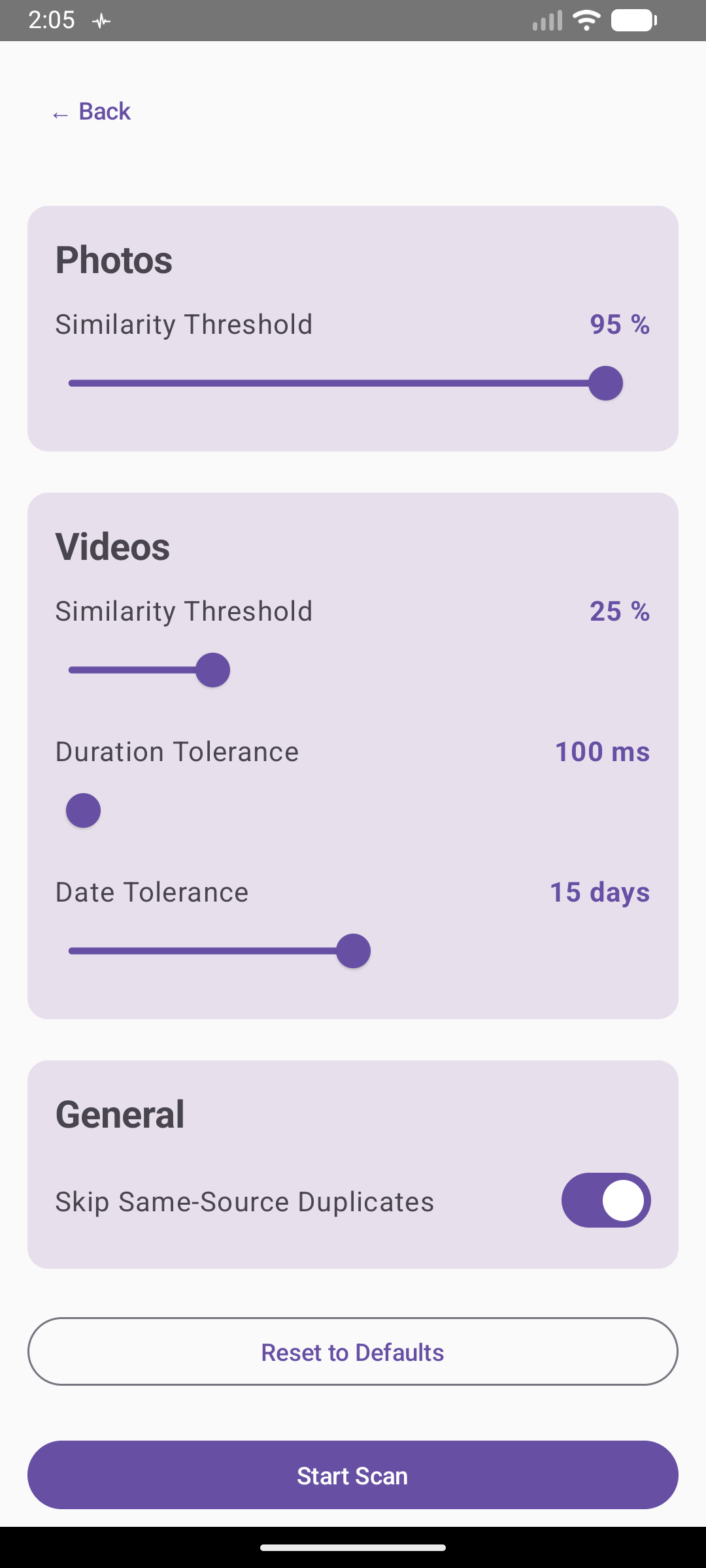Tap the home indicator bar at bottom
706x1568 pixels.
pos(353,1548)
